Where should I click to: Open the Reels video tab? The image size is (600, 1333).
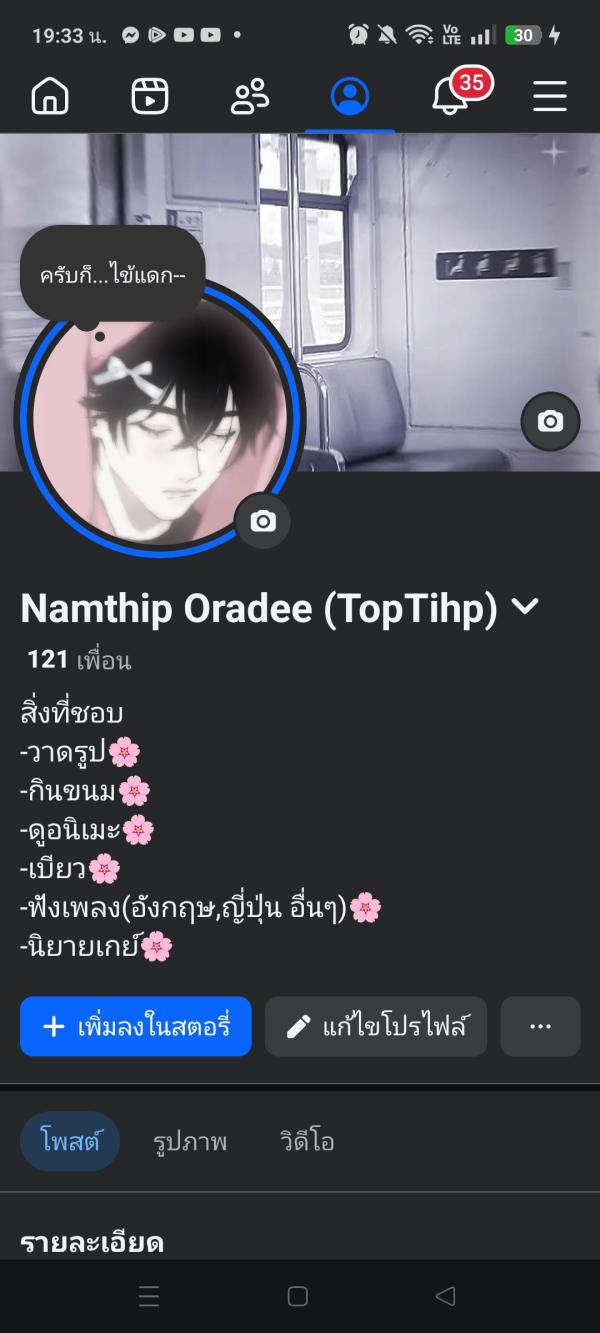point(150,96)
